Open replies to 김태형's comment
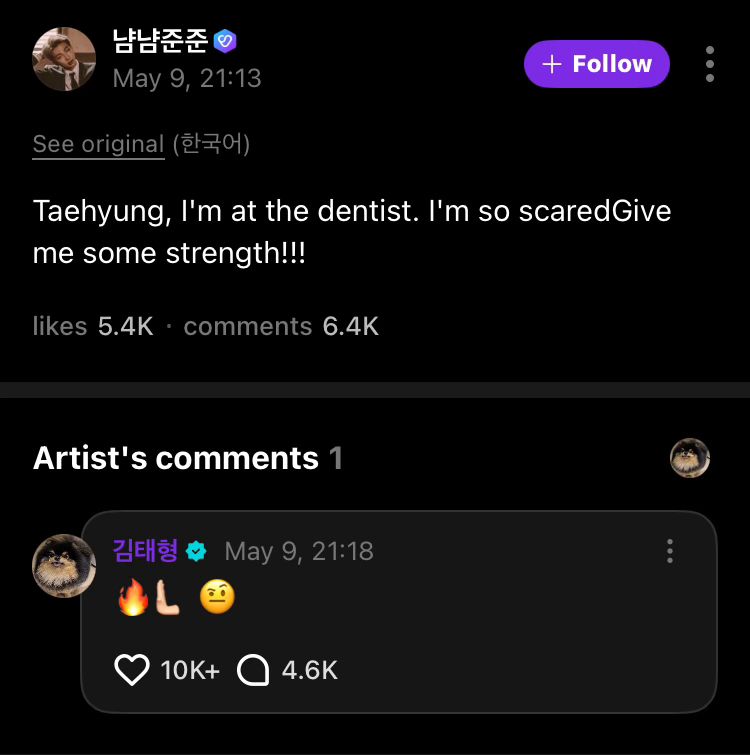 [254, 670]
